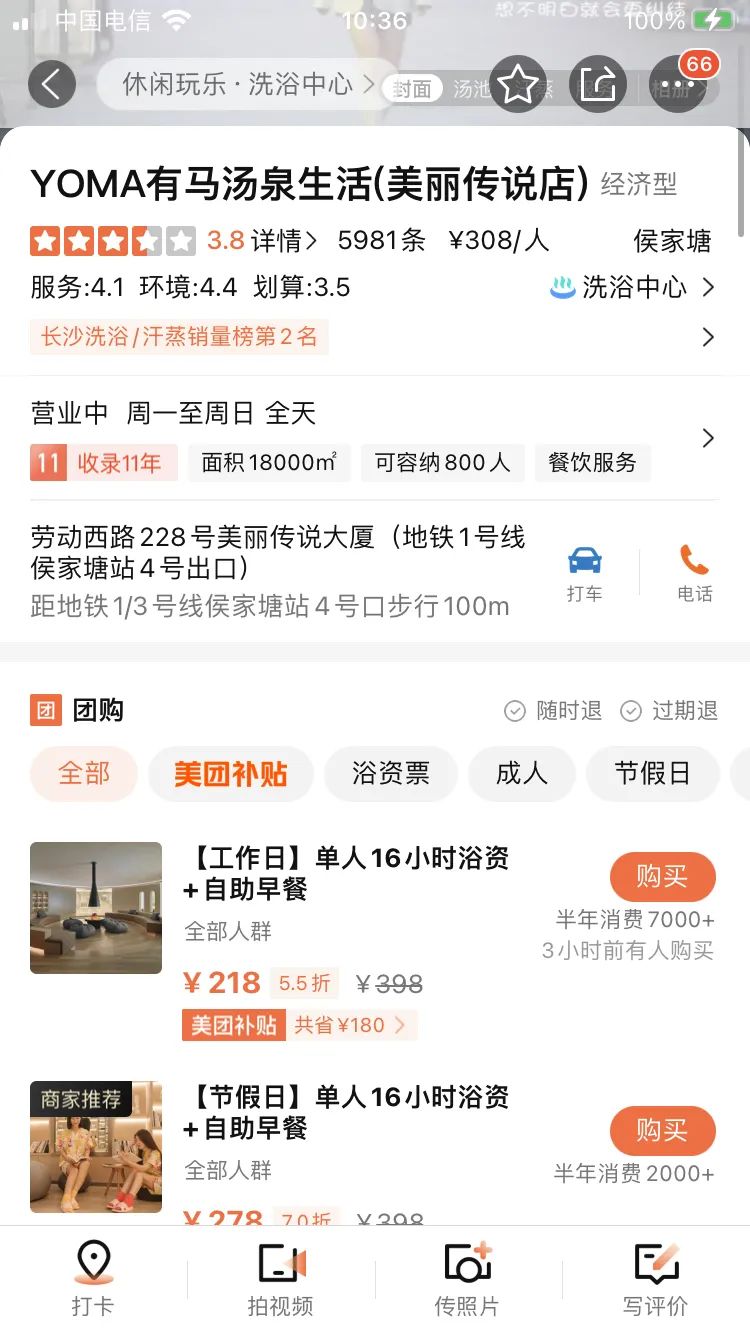Open the more options menu
Viewport: 750px width, 1334px height.
pos(678,85)
